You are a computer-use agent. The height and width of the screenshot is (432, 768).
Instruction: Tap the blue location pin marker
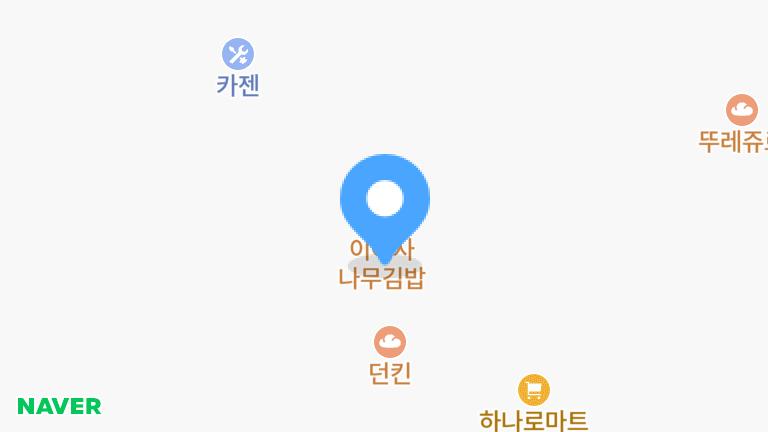pos(384,199)
